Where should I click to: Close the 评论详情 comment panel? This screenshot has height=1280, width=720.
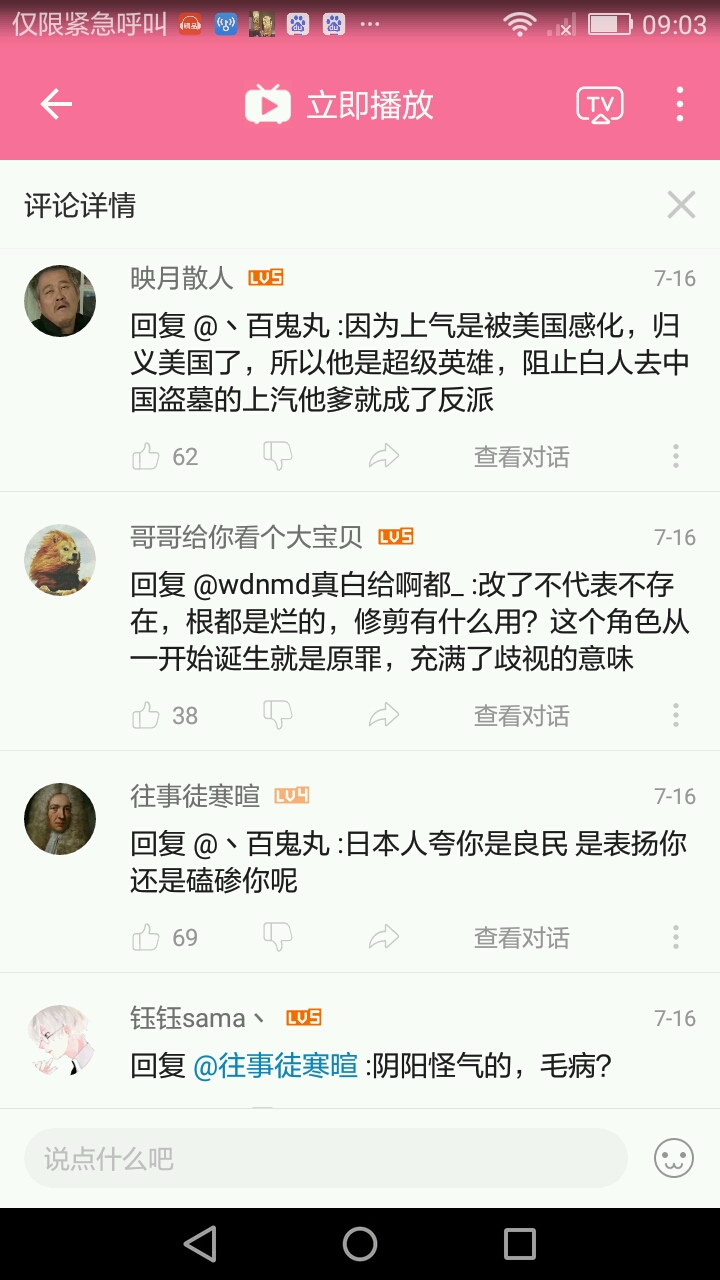point(681,205)
